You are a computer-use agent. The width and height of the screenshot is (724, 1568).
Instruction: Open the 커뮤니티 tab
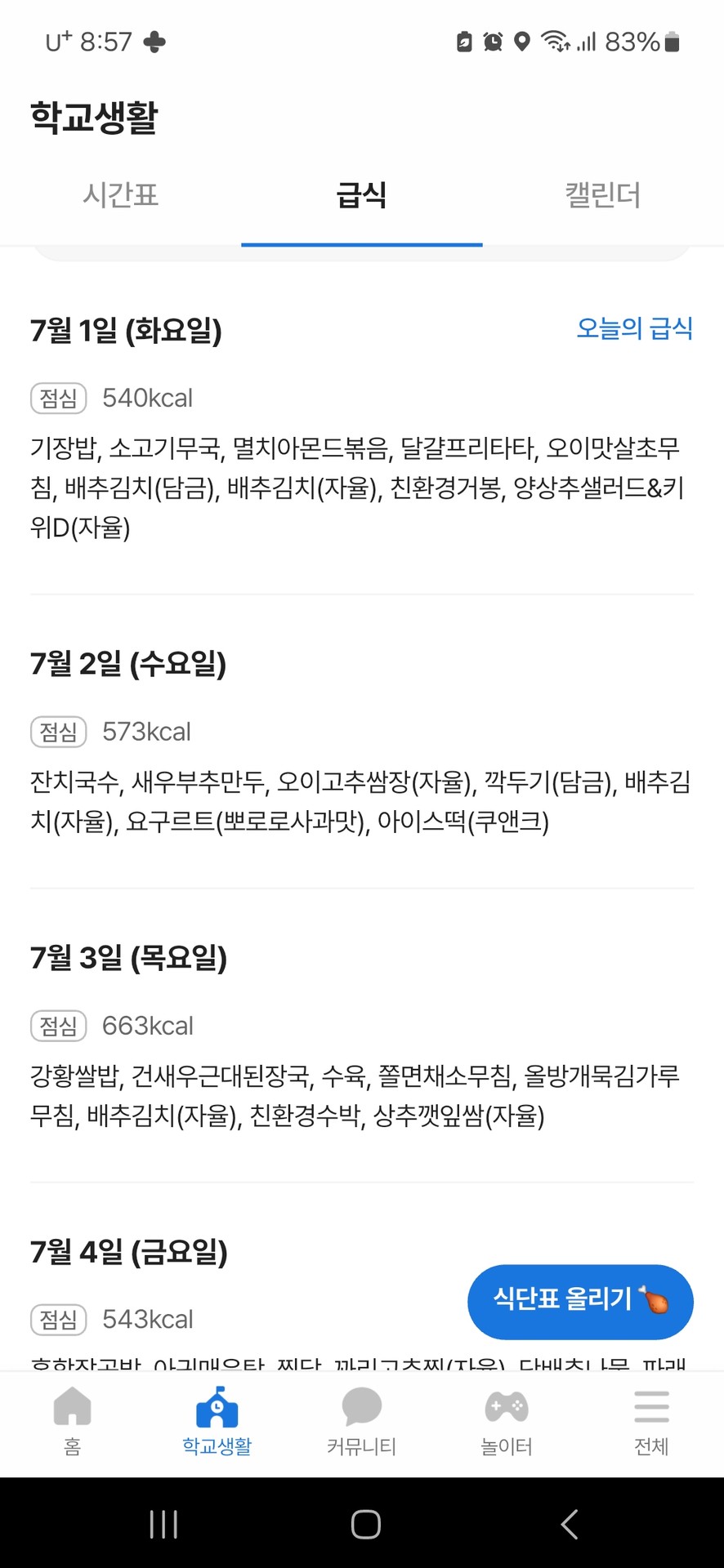(x=361, y=1422)
